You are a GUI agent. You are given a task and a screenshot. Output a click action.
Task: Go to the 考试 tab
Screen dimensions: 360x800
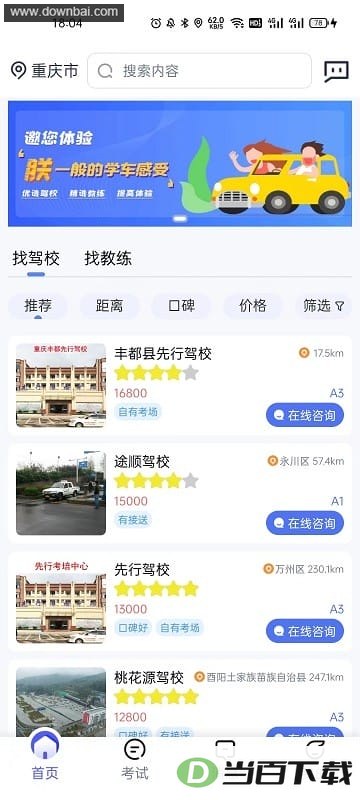pyautogui.click(x=135, y=760)
